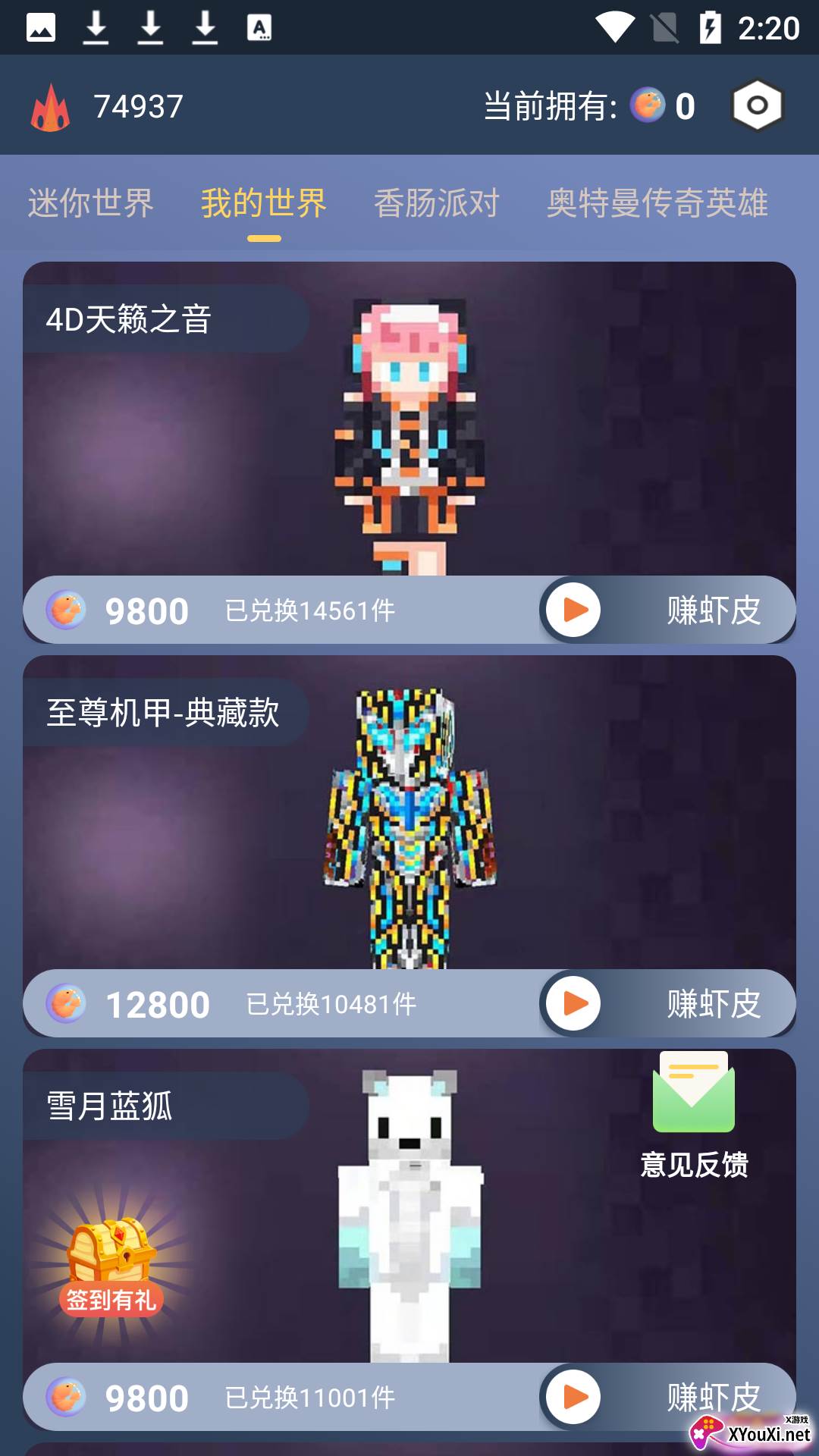Screen dimensions: 819x1456
Task: Open the 奥特曼传奇英雄 tab
Action: (657, 203)
